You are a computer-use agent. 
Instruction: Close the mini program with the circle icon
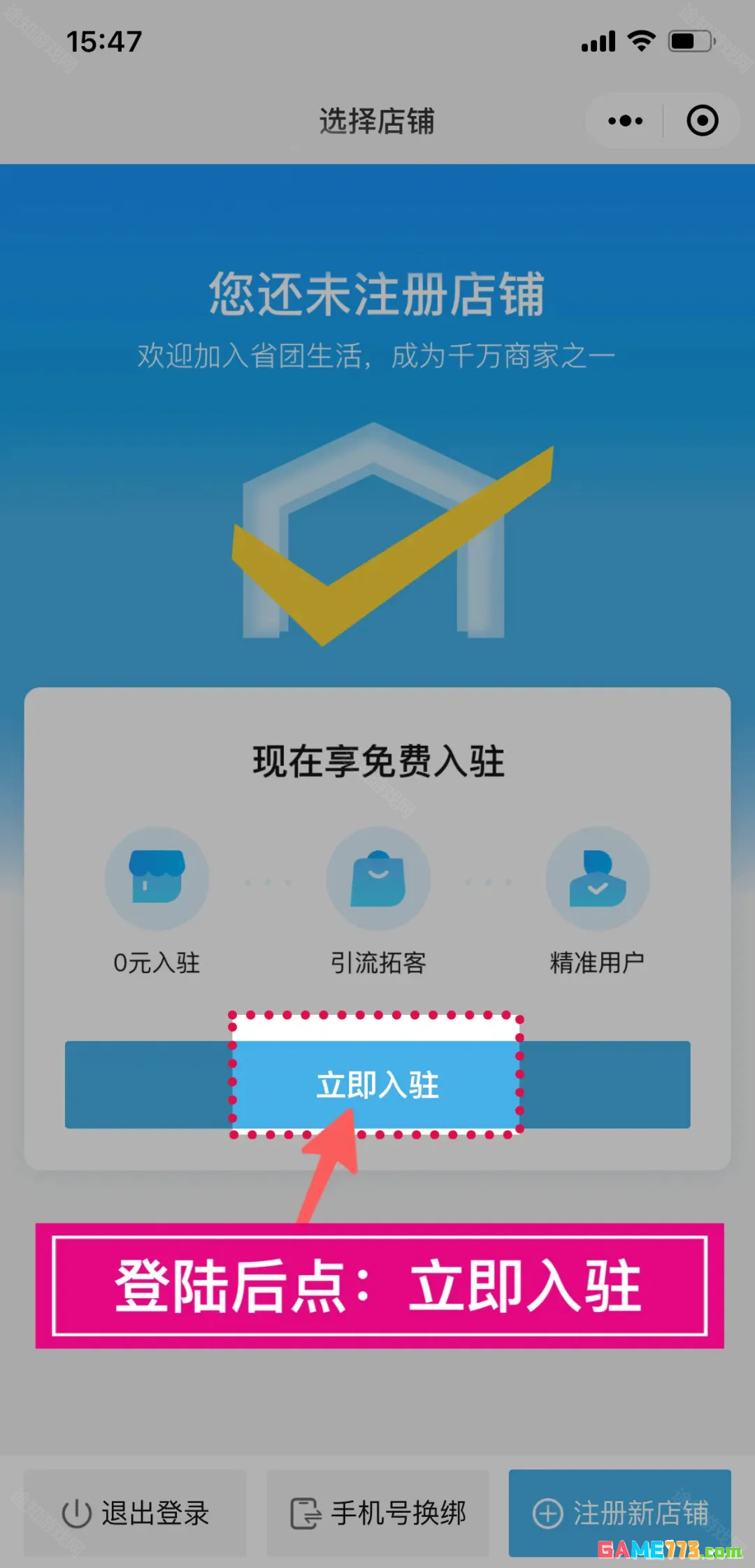coord(702,121)
